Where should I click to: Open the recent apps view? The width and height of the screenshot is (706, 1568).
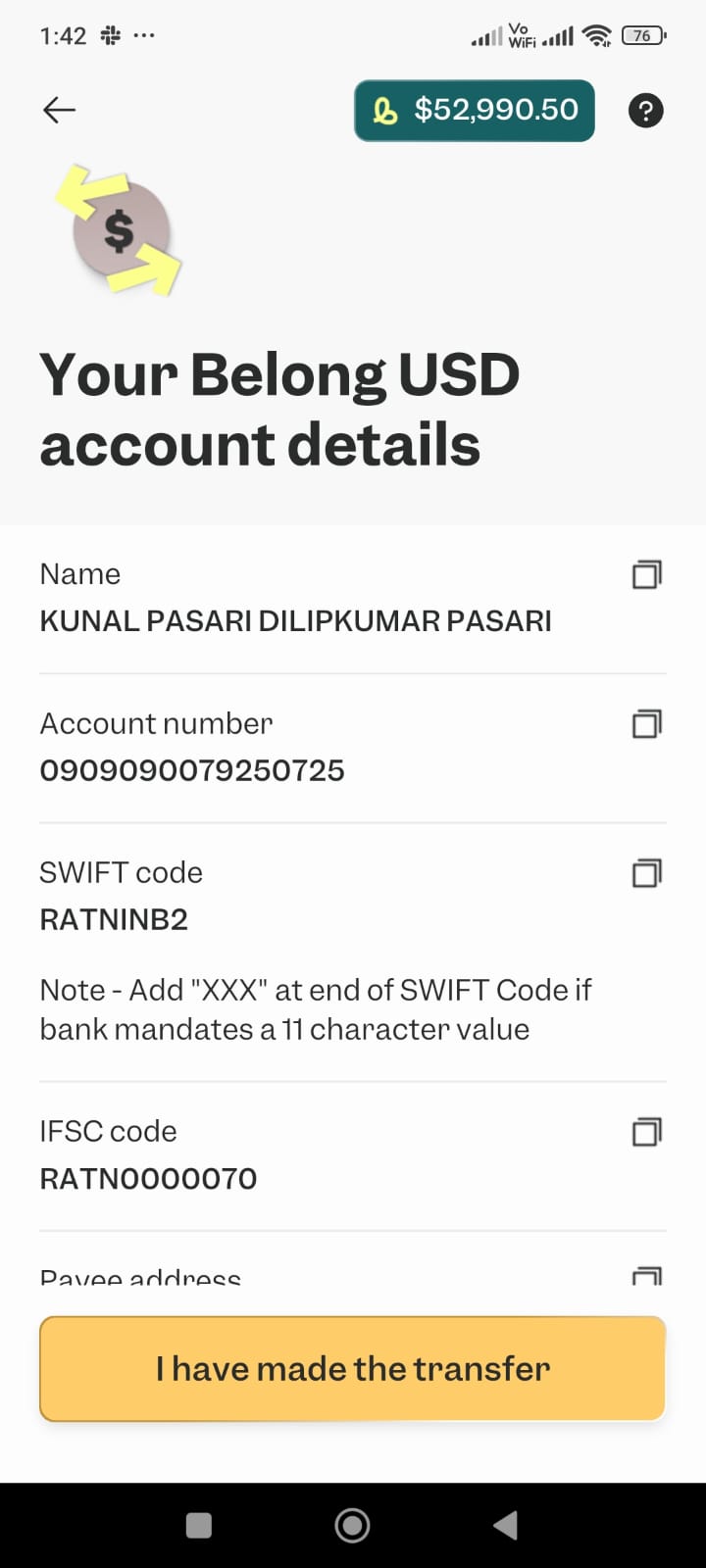199,1525
